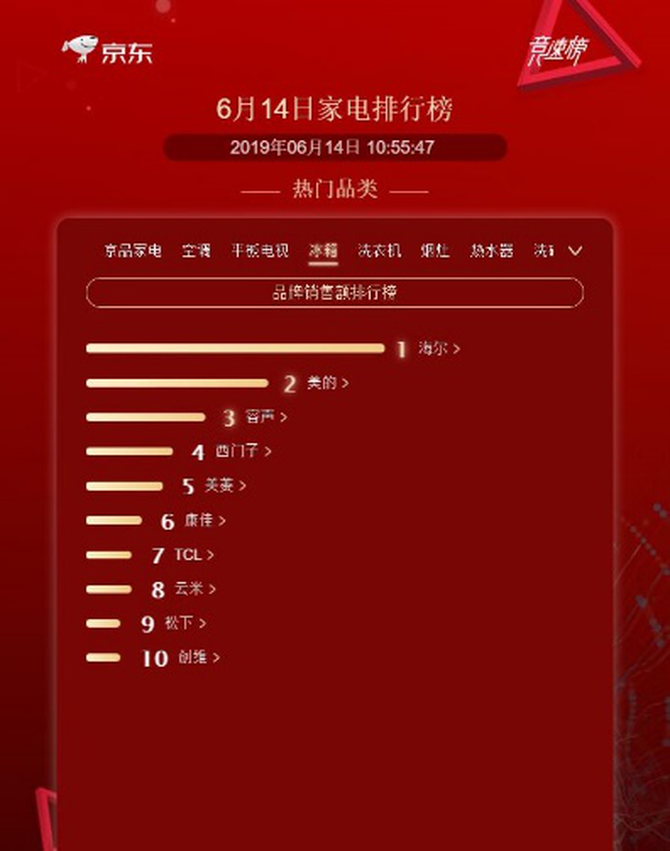670x851 pixels.
Task: Open the rank 4 brand 西门子
Action: tap(243, 451)
